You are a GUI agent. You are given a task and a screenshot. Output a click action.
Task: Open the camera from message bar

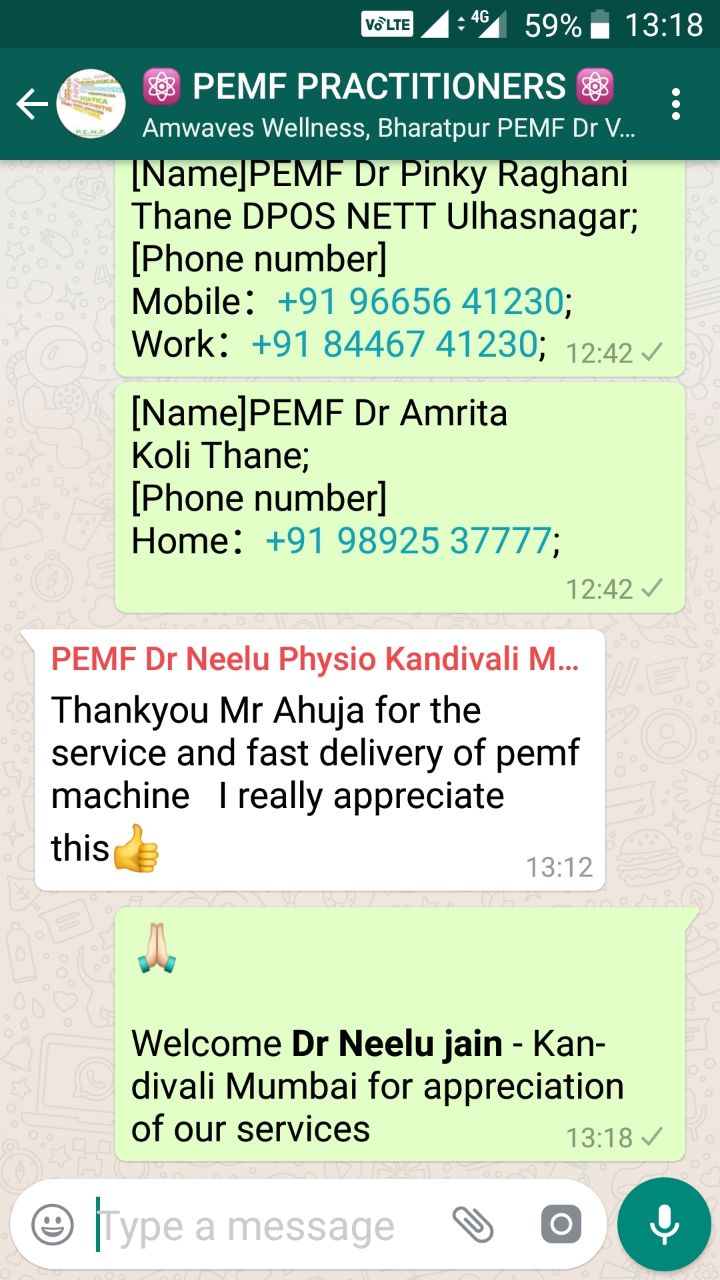coord(561,1224)
